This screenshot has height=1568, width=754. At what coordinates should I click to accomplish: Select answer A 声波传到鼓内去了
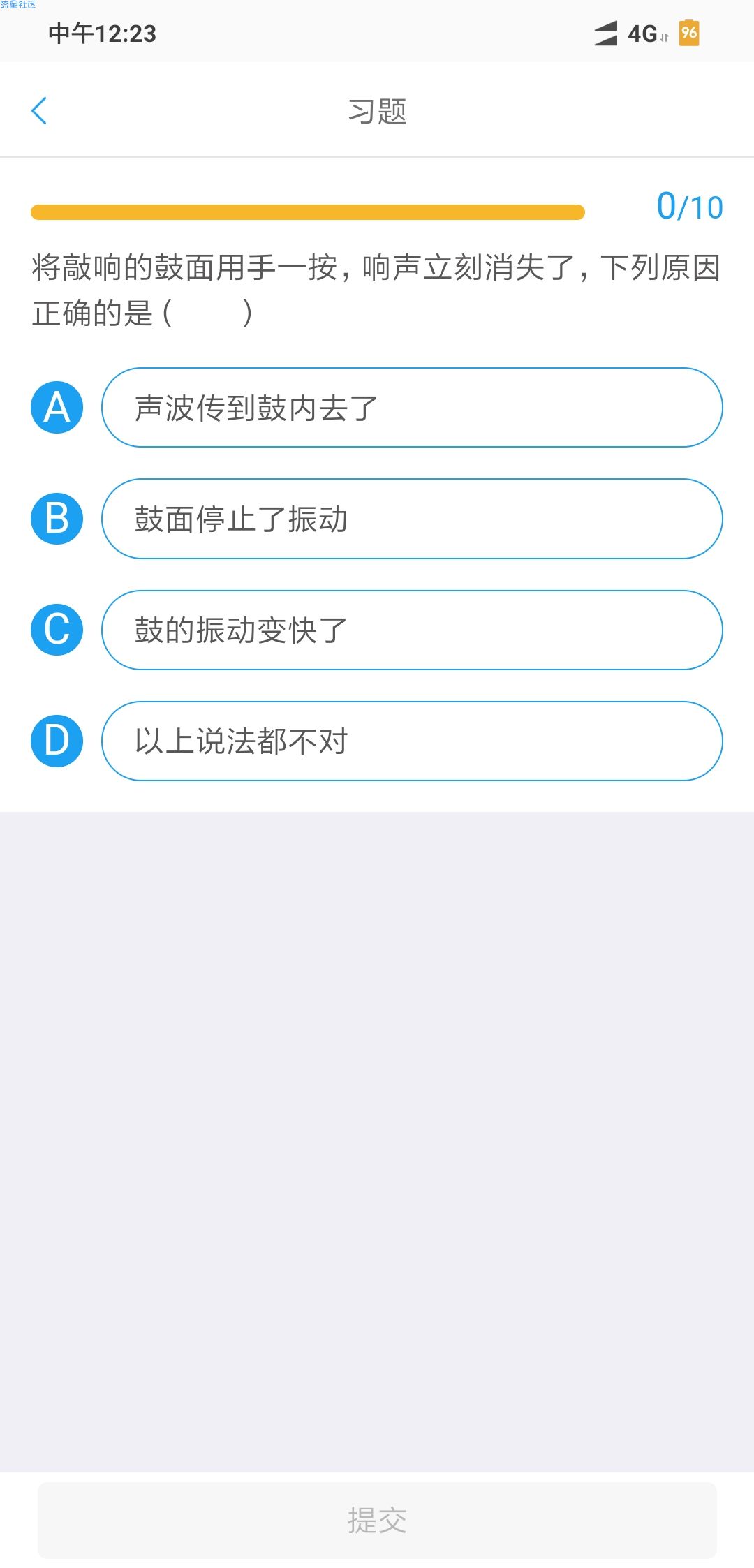point(412,408)
